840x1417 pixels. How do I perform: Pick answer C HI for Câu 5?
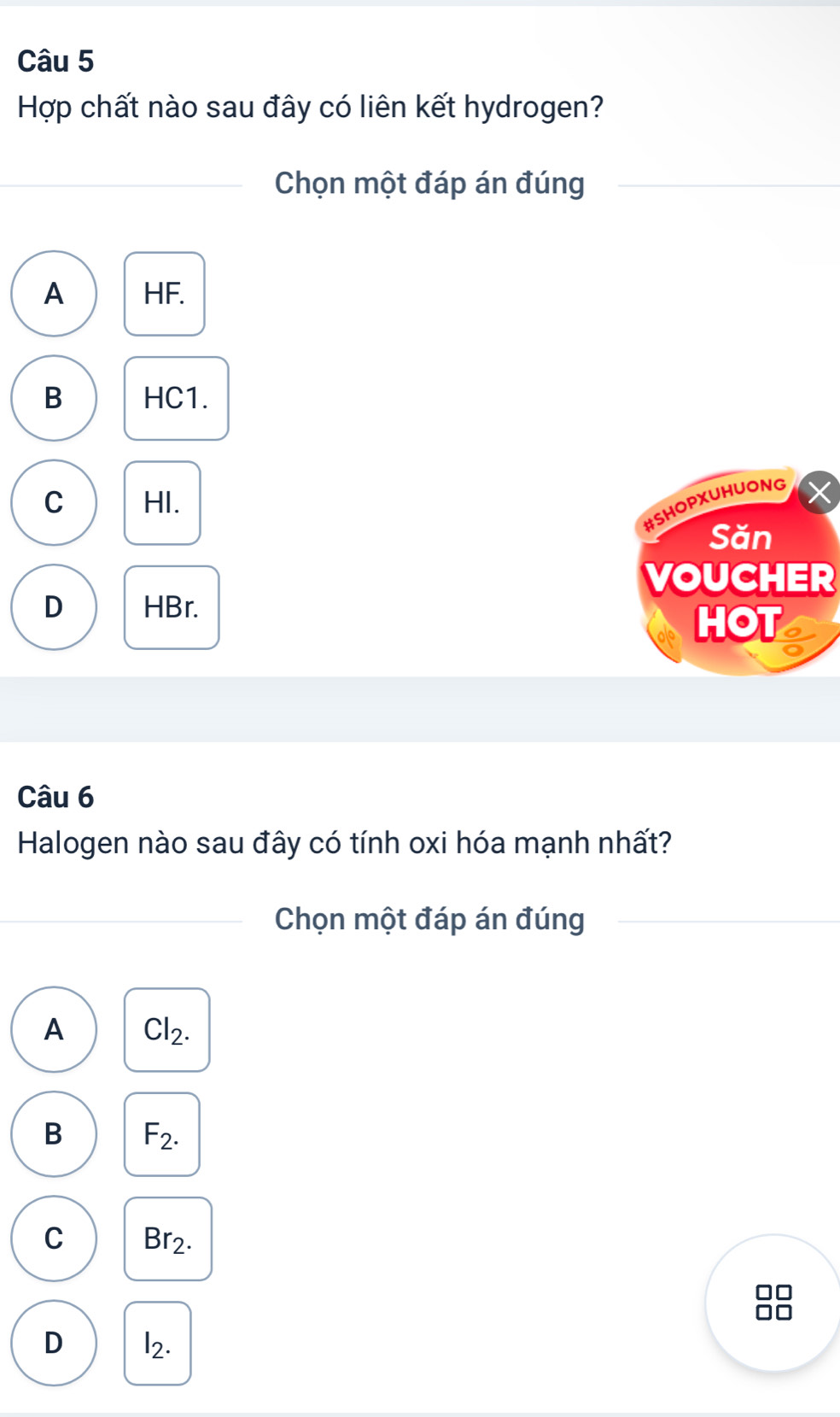click(54, 503)
